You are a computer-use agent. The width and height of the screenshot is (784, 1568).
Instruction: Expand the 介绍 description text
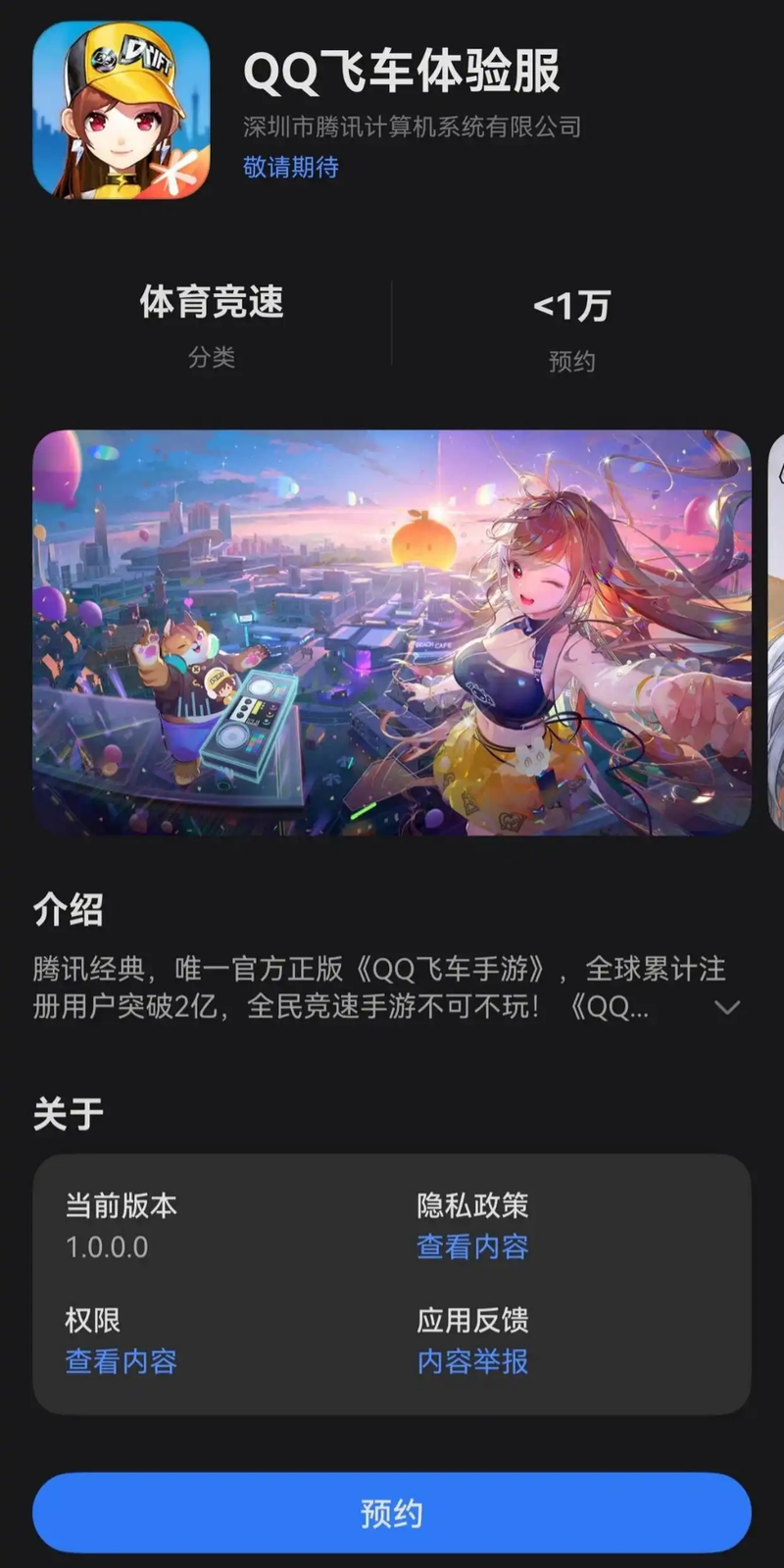pyautogui.click(x=726, y=1007)
